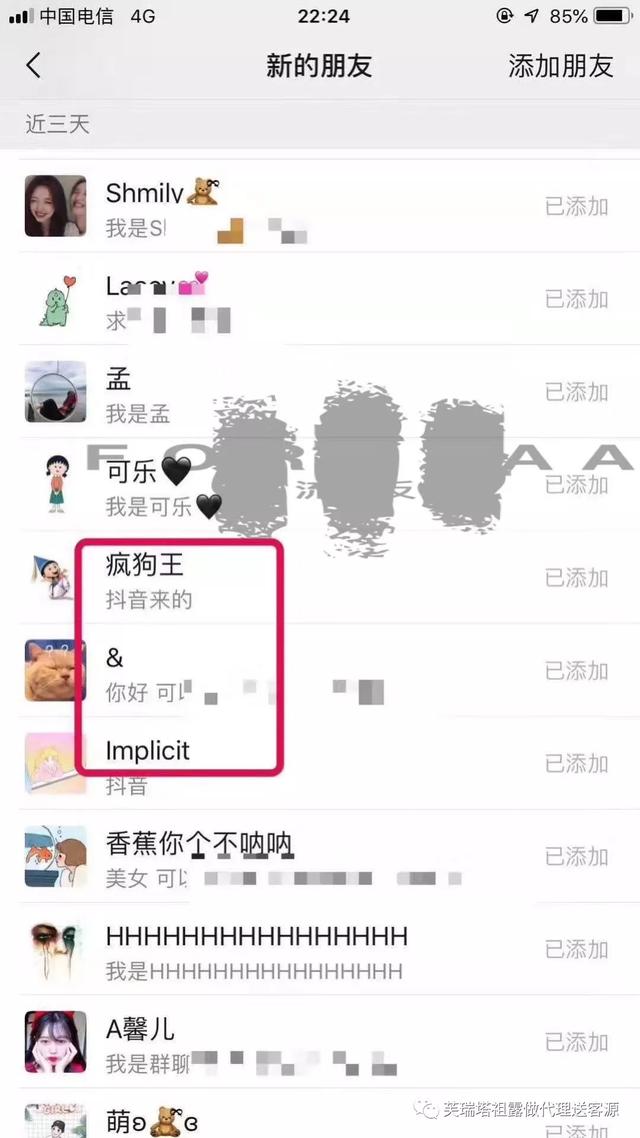Open 添加朋友 in the top bar

point(560,66)
